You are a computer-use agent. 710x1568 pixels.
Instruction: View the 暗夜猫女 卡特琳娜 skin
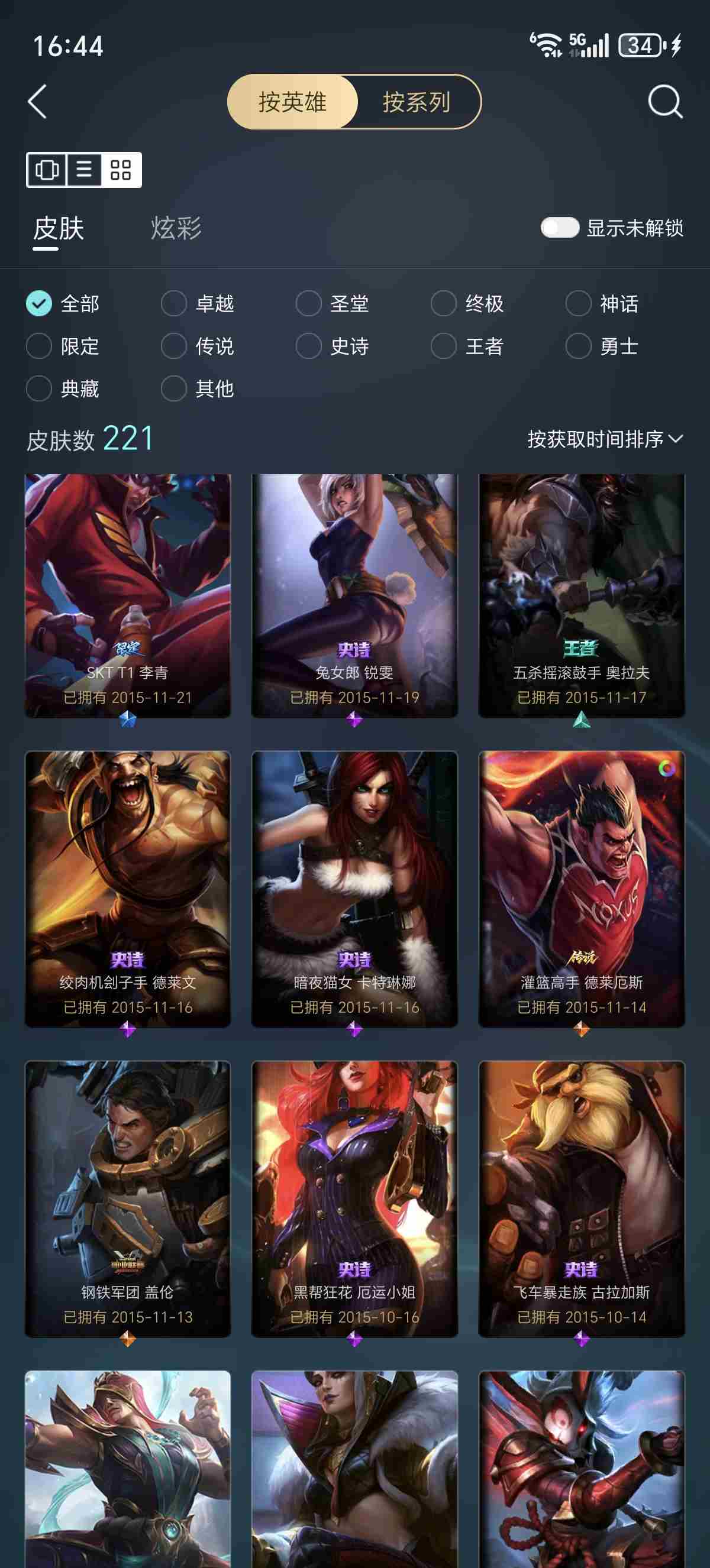[354, 889]
